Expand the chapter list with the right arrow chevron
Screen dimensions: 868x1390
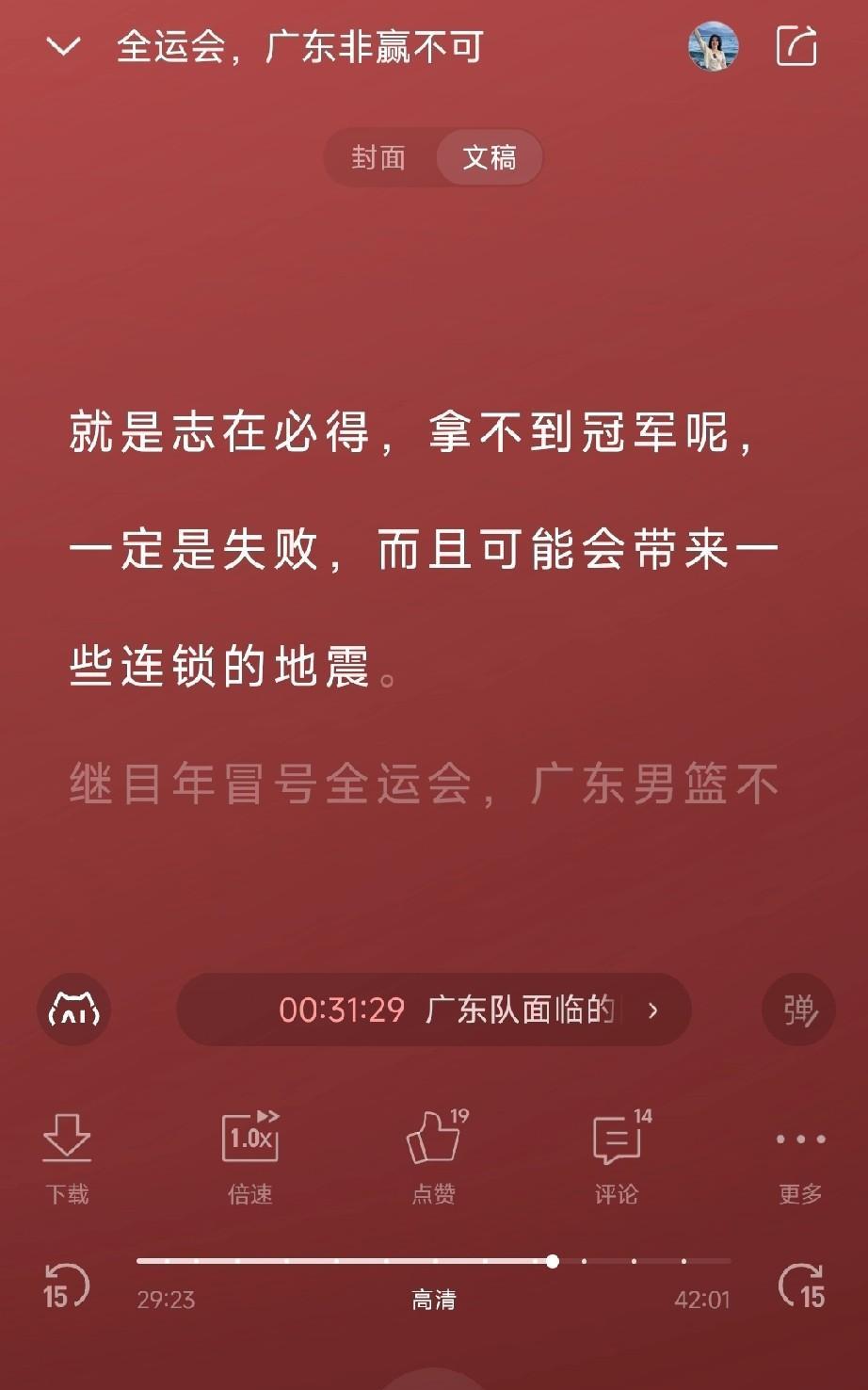coord(651,1010)
